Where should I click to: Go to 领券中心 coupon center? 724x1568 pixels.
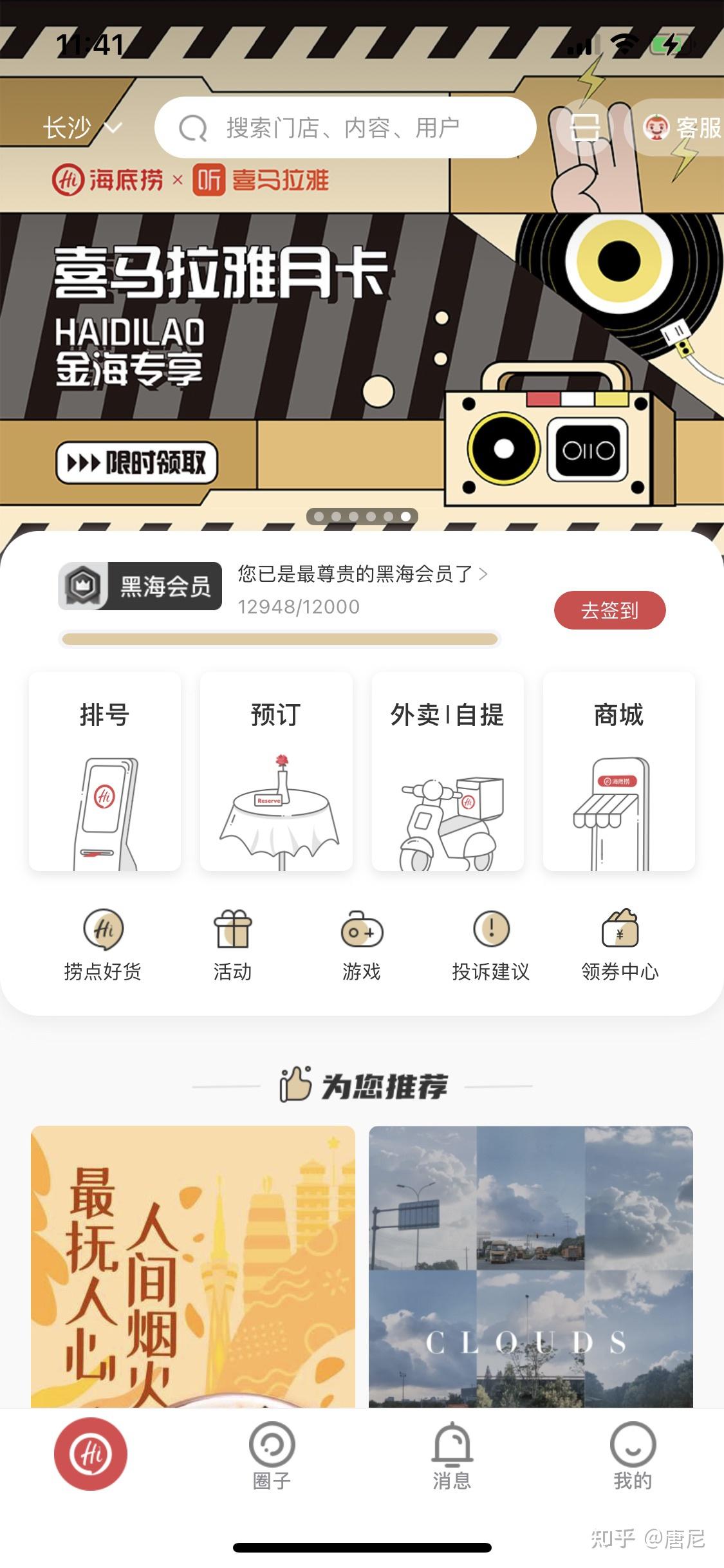[x=620, y=944]
